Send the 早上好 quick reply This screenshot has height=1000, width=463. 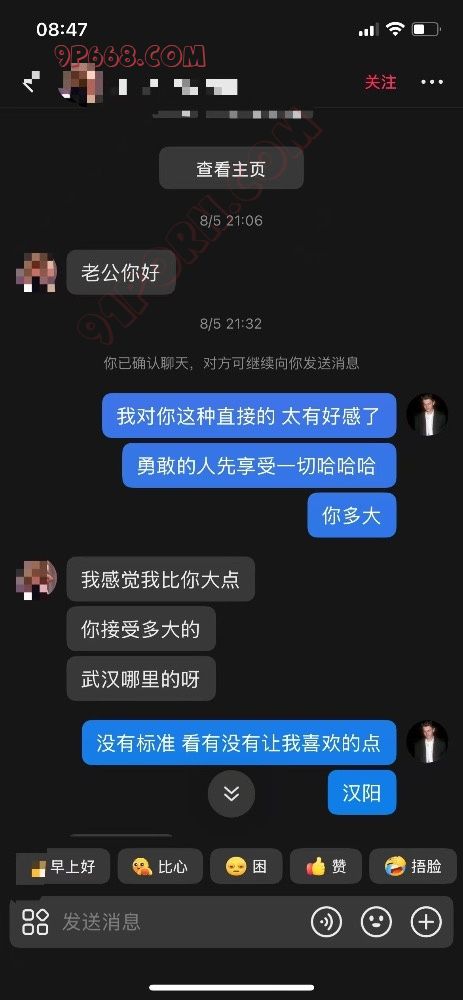tap(62, 866)
